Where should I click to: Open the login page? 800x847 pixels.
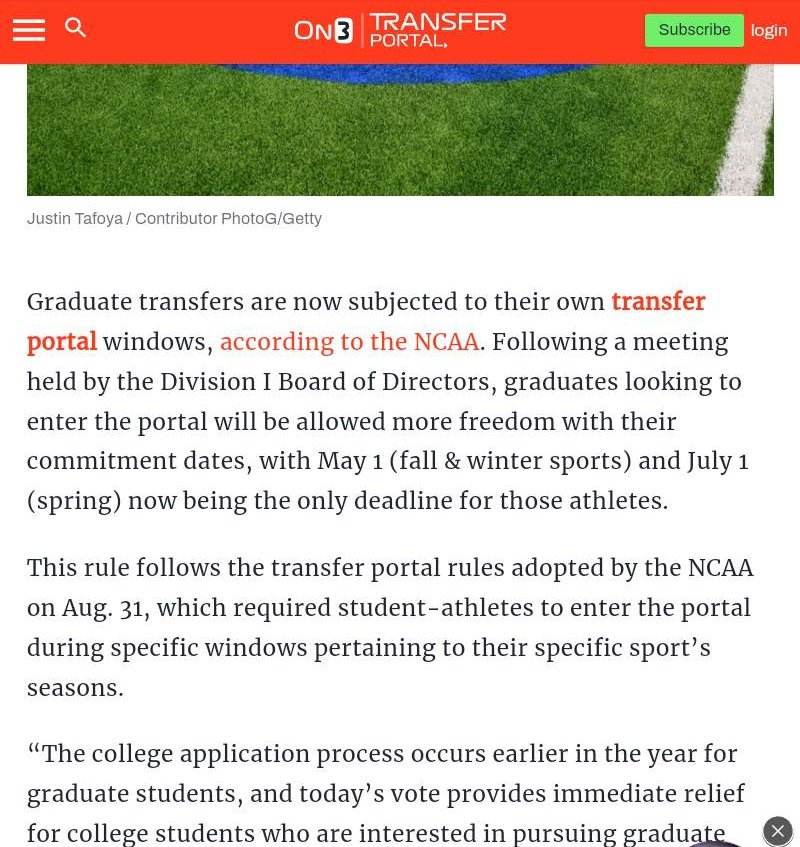[x=768, y=30]
